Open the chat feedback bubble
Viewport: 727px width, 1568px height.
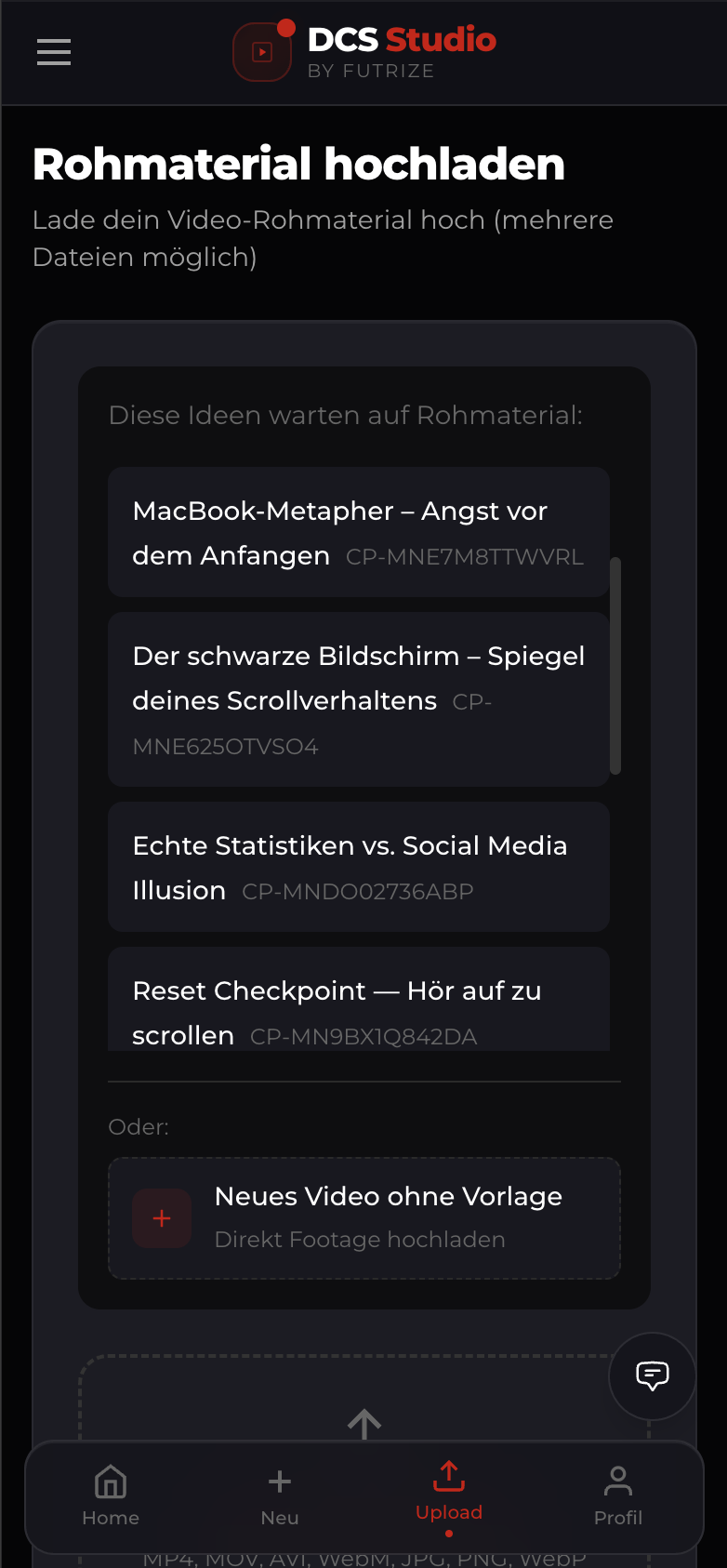tap(652, 1375)
